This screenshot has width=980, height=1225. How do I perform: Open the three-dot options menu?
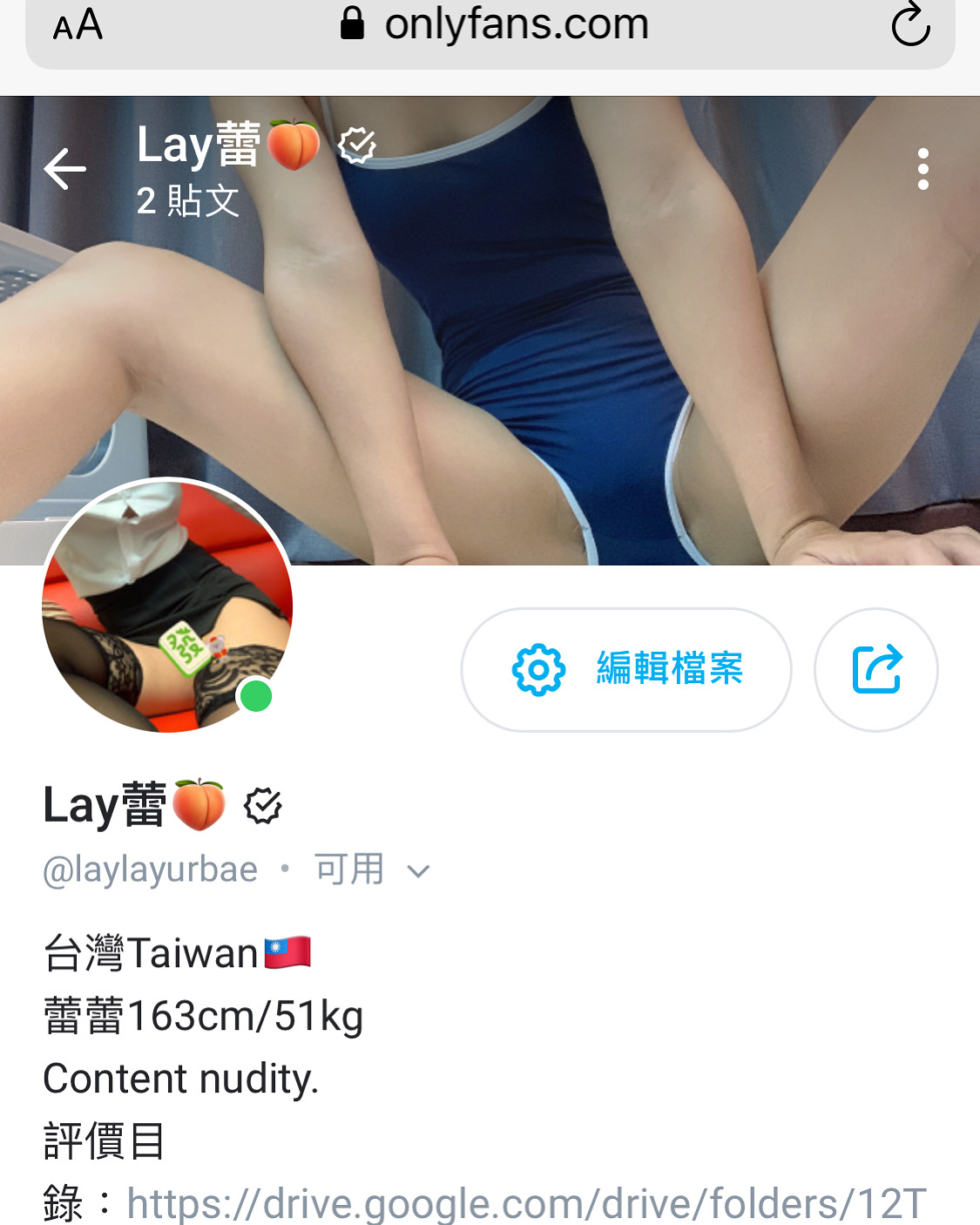click(x=923, y=169)
